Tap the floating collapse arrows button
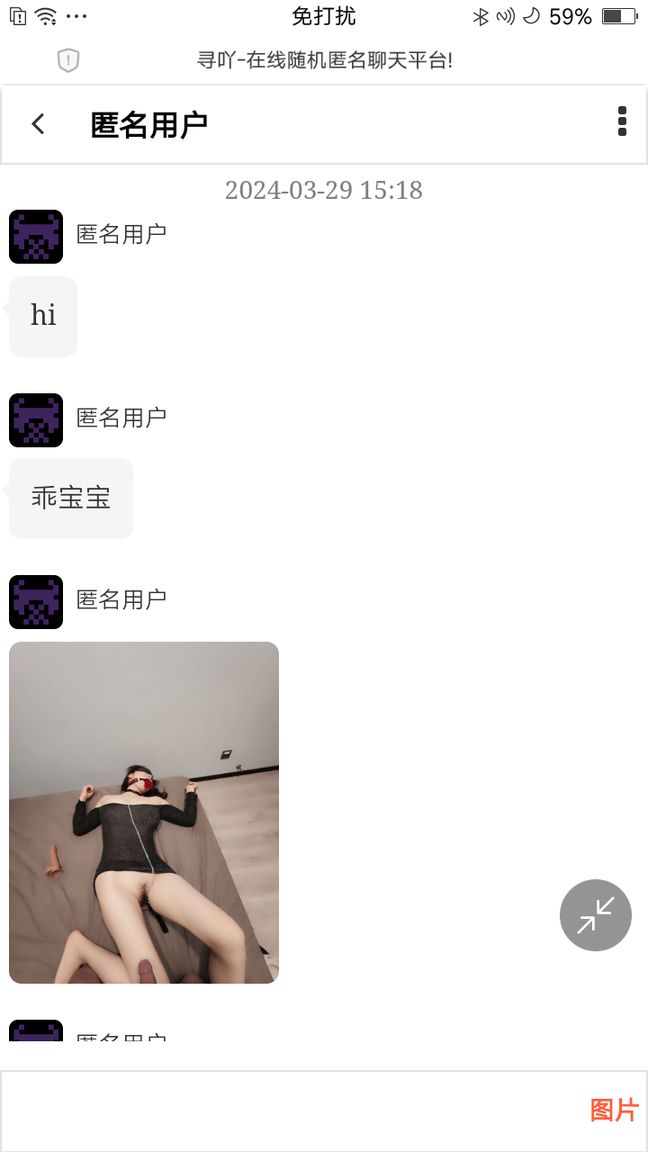 (x=595, y=914)
